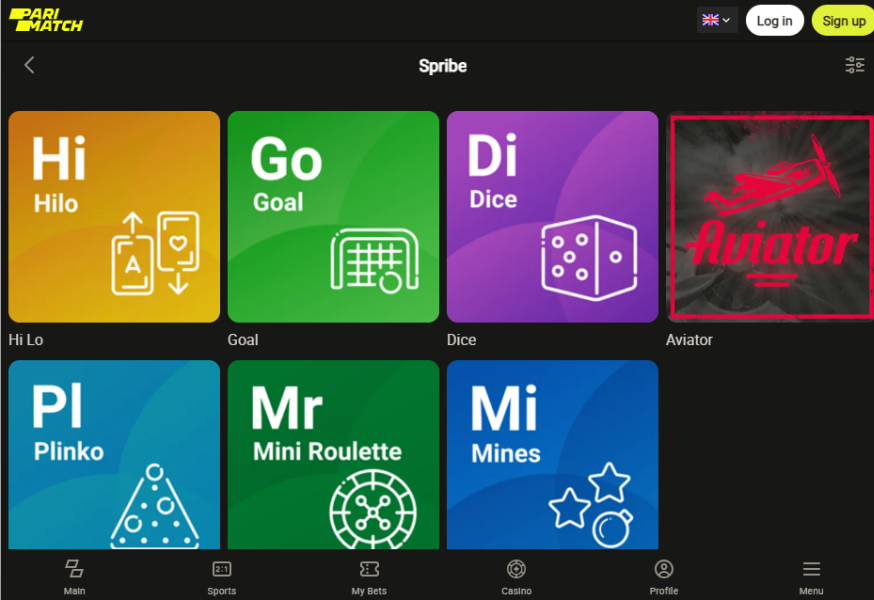This screenshot has height=600, width=874.
Task: Open the language flag dropdown
Action: coord(716,20)
